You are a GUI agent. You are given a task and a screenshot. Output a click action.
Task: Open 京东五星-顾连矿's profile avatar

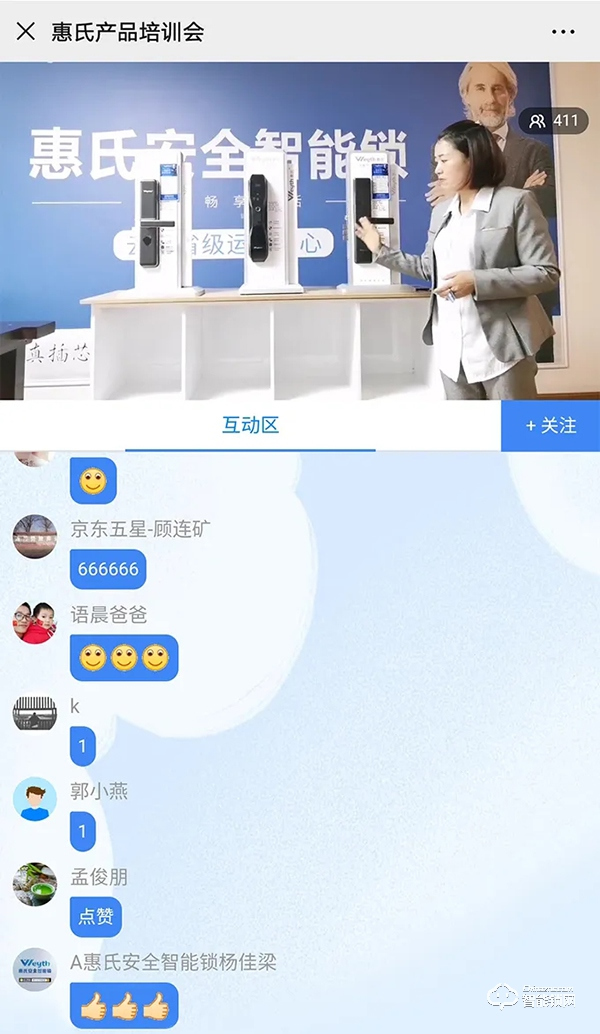click(x=34, y=537)
